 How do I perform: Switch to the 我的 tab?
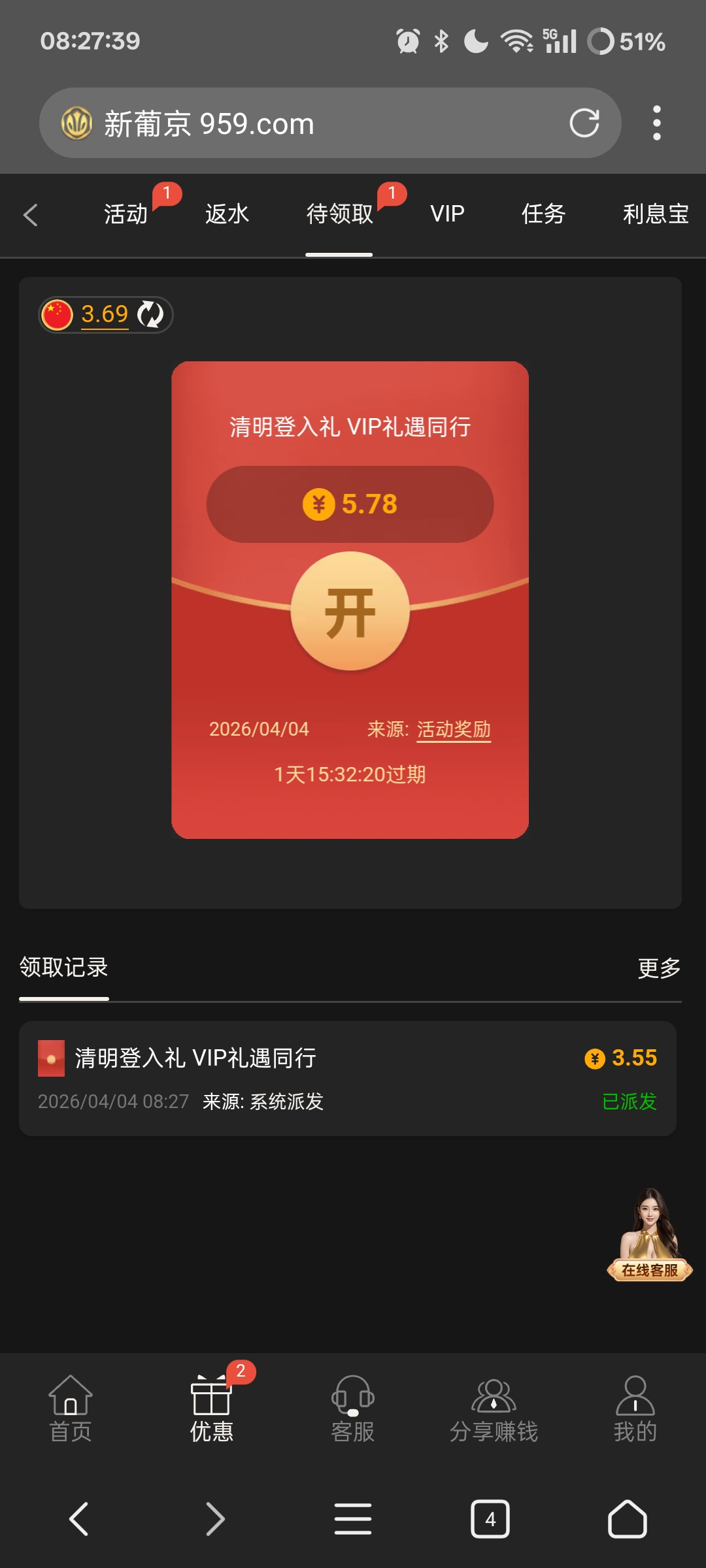(x=635, y=1409)
